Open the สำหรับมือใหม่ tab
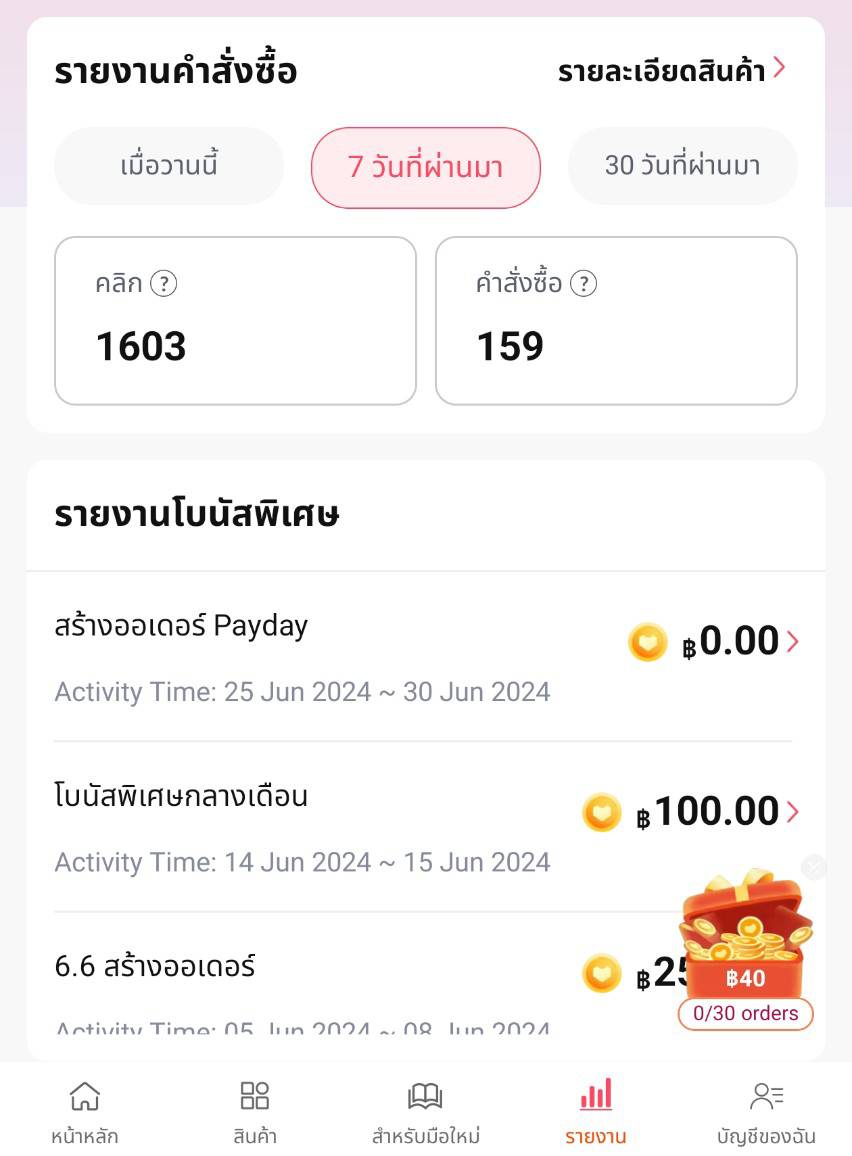 coord(426,1112)
